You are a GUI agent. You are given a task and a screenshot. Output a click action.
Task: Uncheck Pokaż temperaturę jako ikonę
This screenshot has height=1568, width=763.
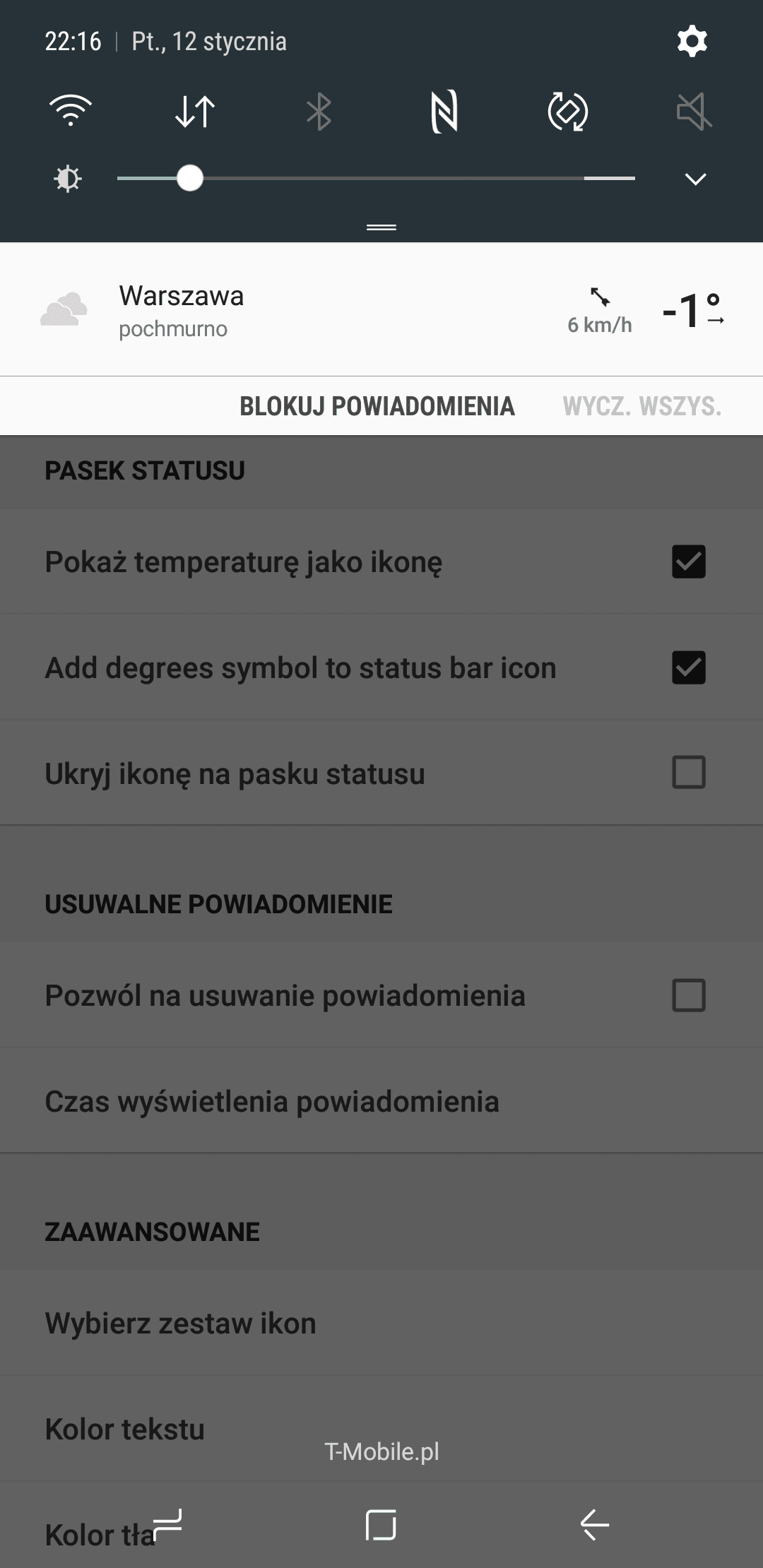click(x=689, y=562)
